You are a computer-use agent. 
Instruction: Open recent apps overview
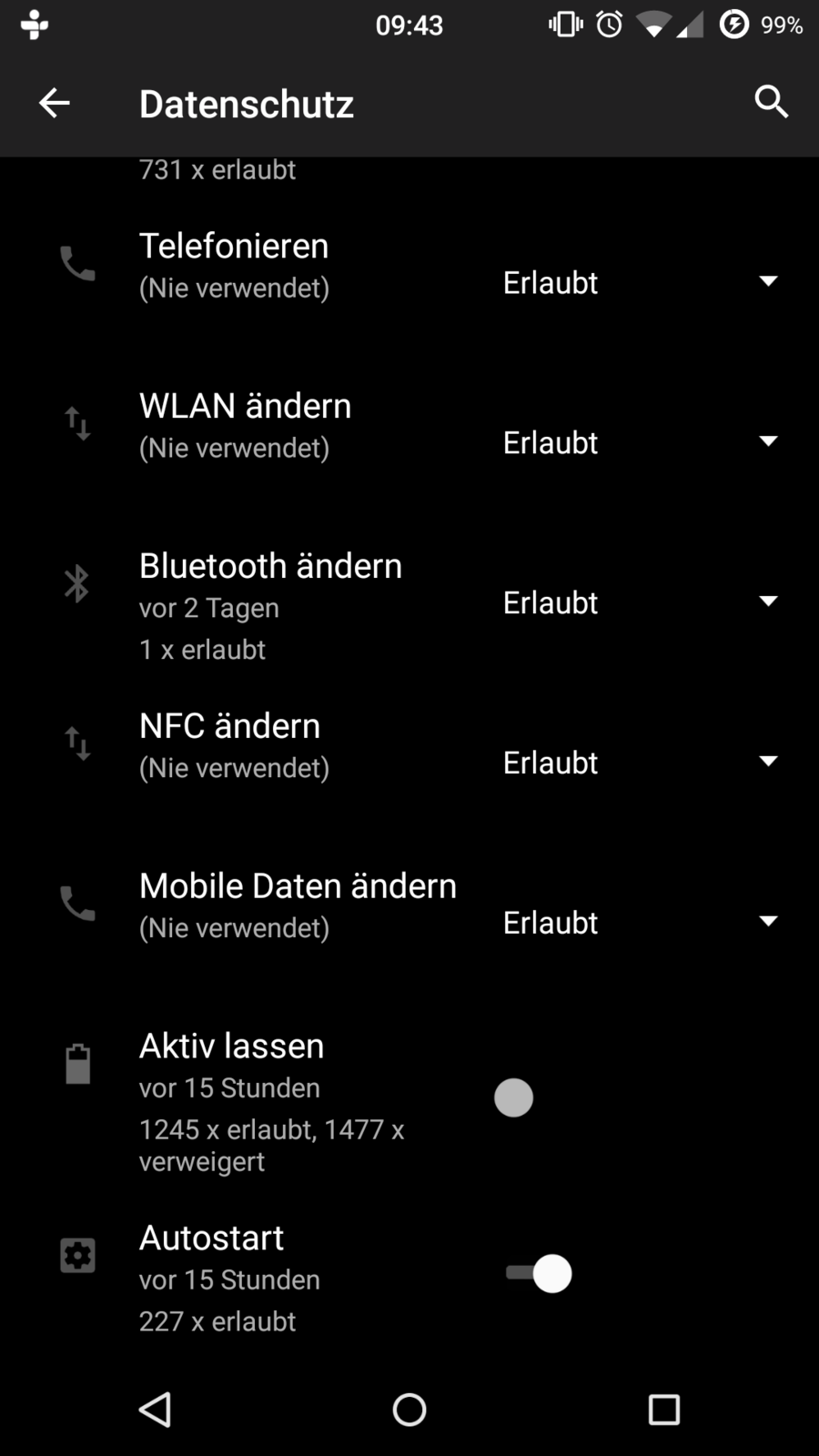click(663, 1410)
